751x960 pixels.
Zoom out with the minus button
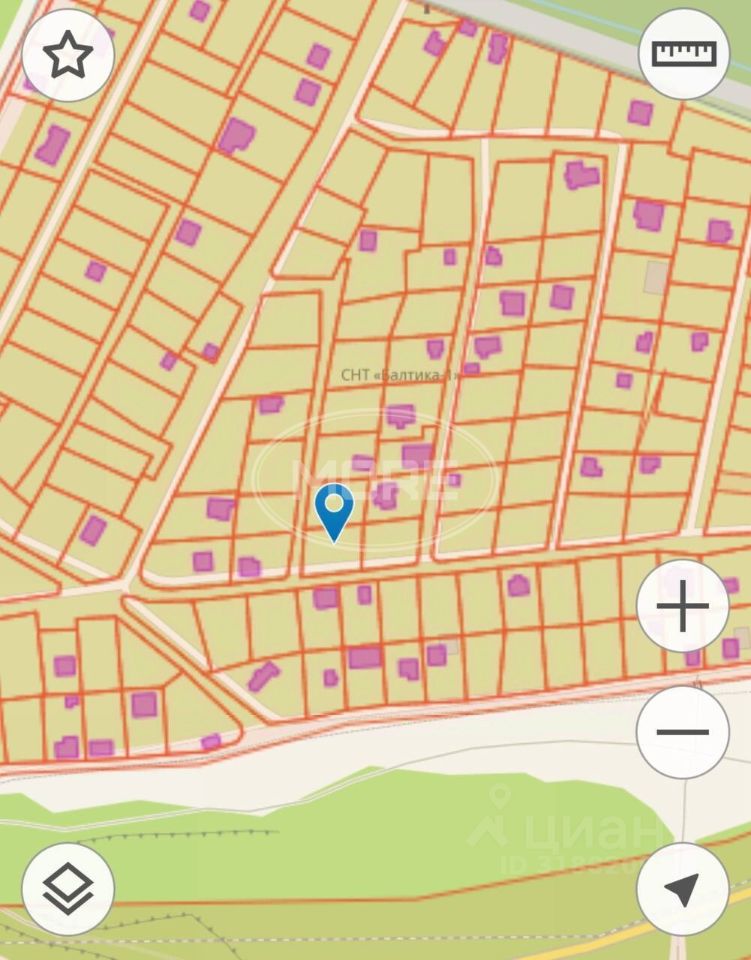[x=683, y=732]
